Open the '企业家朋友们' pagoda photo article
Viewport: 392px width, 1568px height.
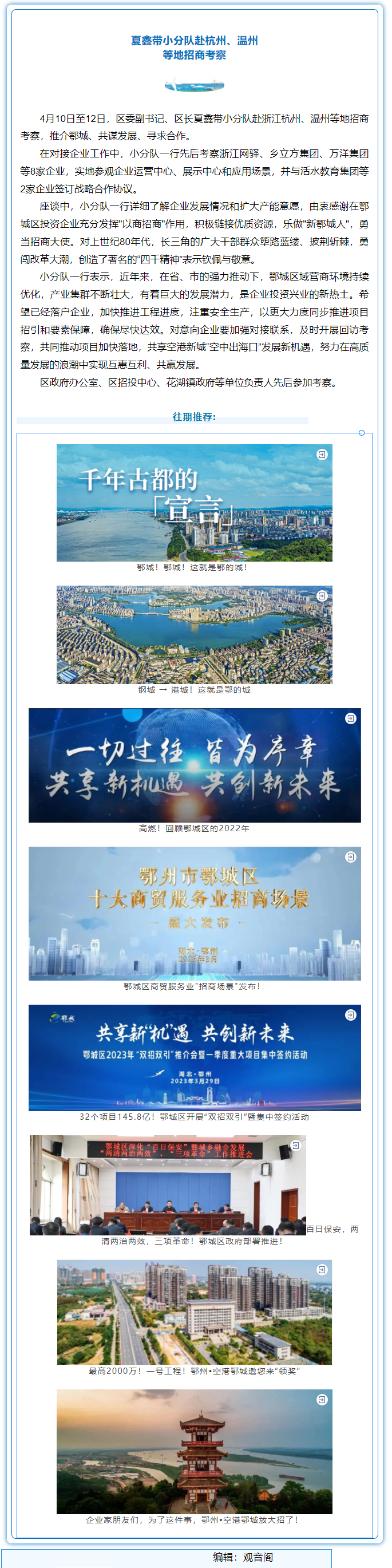click(194, 1451)
